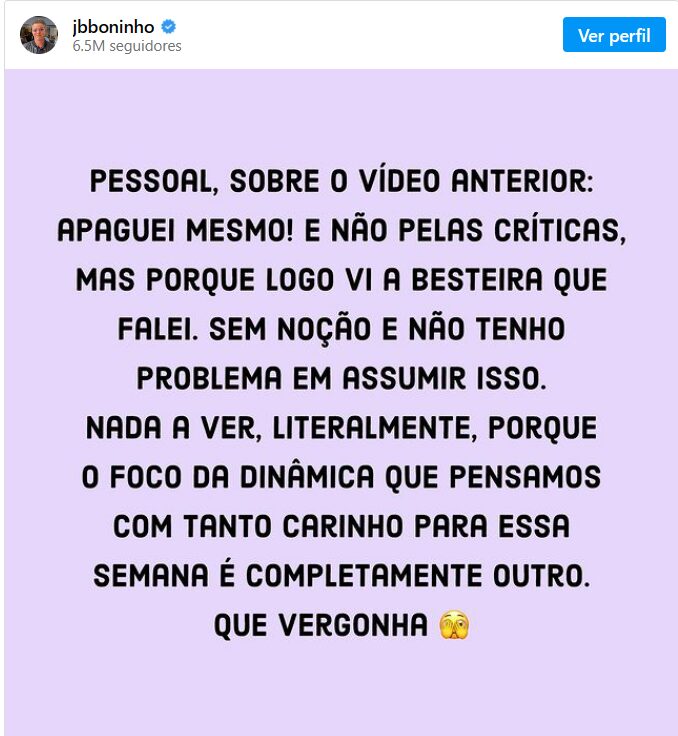678x736 pixels.
Task: Open the purple text post image
Action: [x=339, y=400]
